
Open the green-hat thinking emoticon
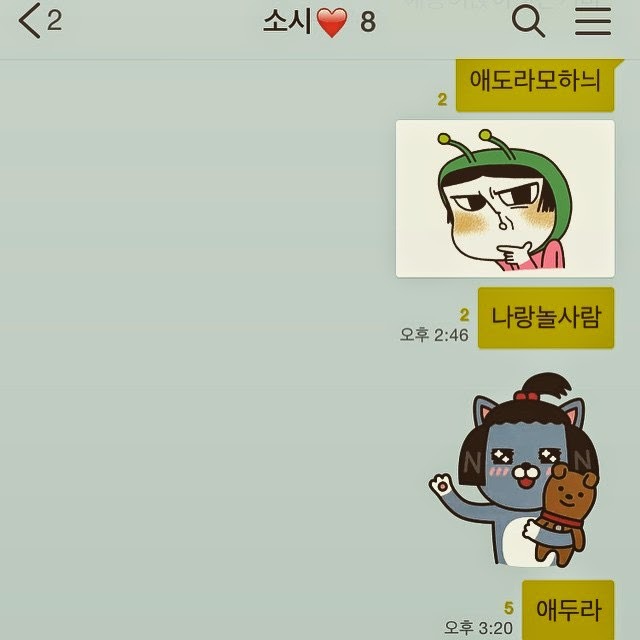pos(505,199)
